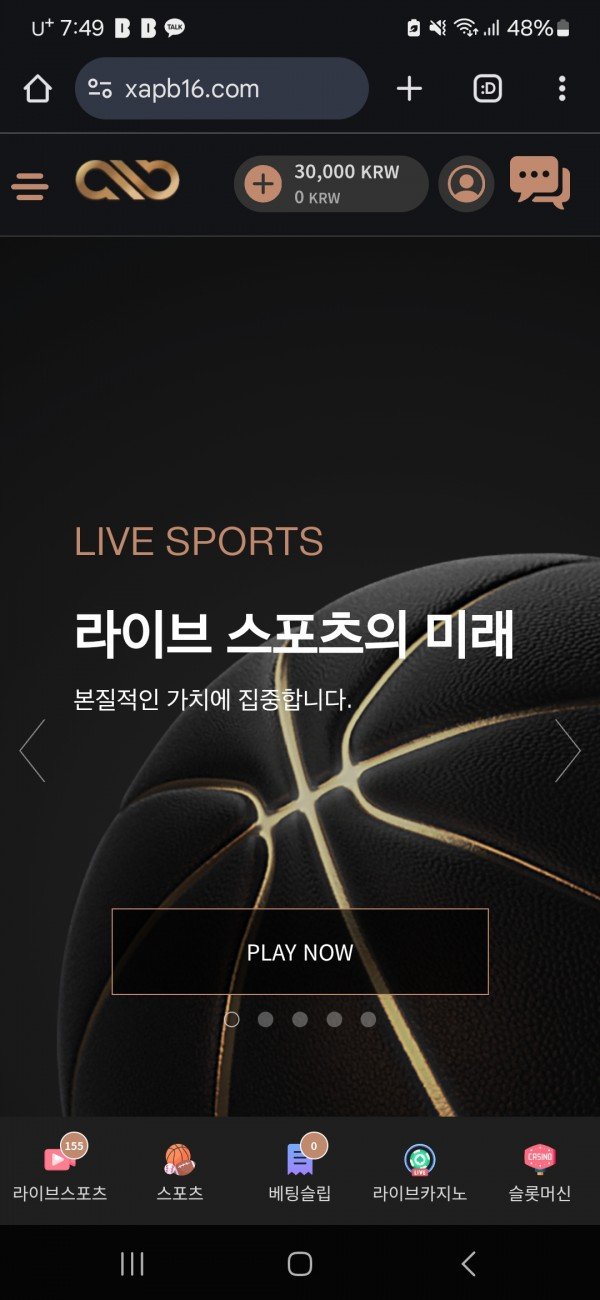
Task: Open the browser tab switcher
Action: pyautogui.click(x=487, y=89)
